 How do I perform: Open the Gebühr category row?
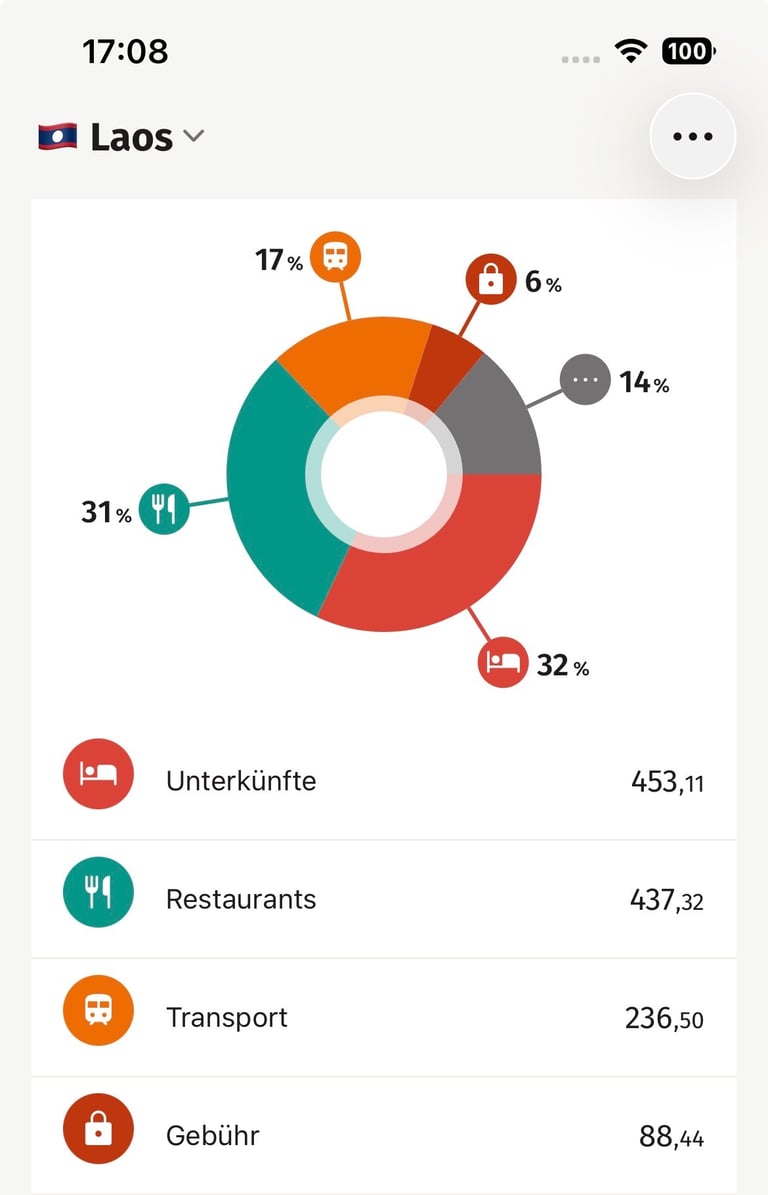click(383, 1136)
